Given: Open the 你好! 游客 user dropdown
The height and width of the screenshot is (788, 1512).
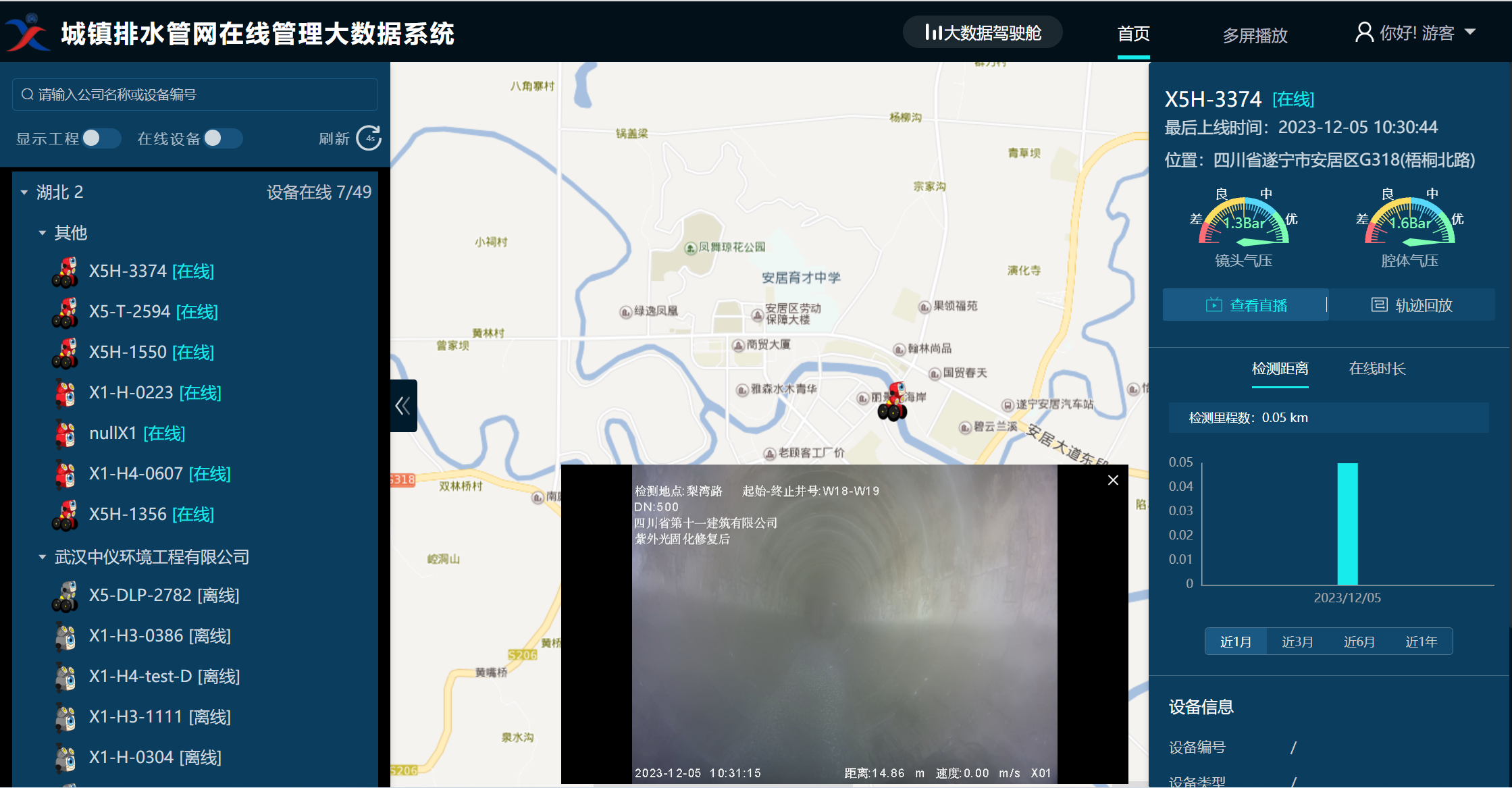Looking at the screenshot, I should tap(1415, 32).
